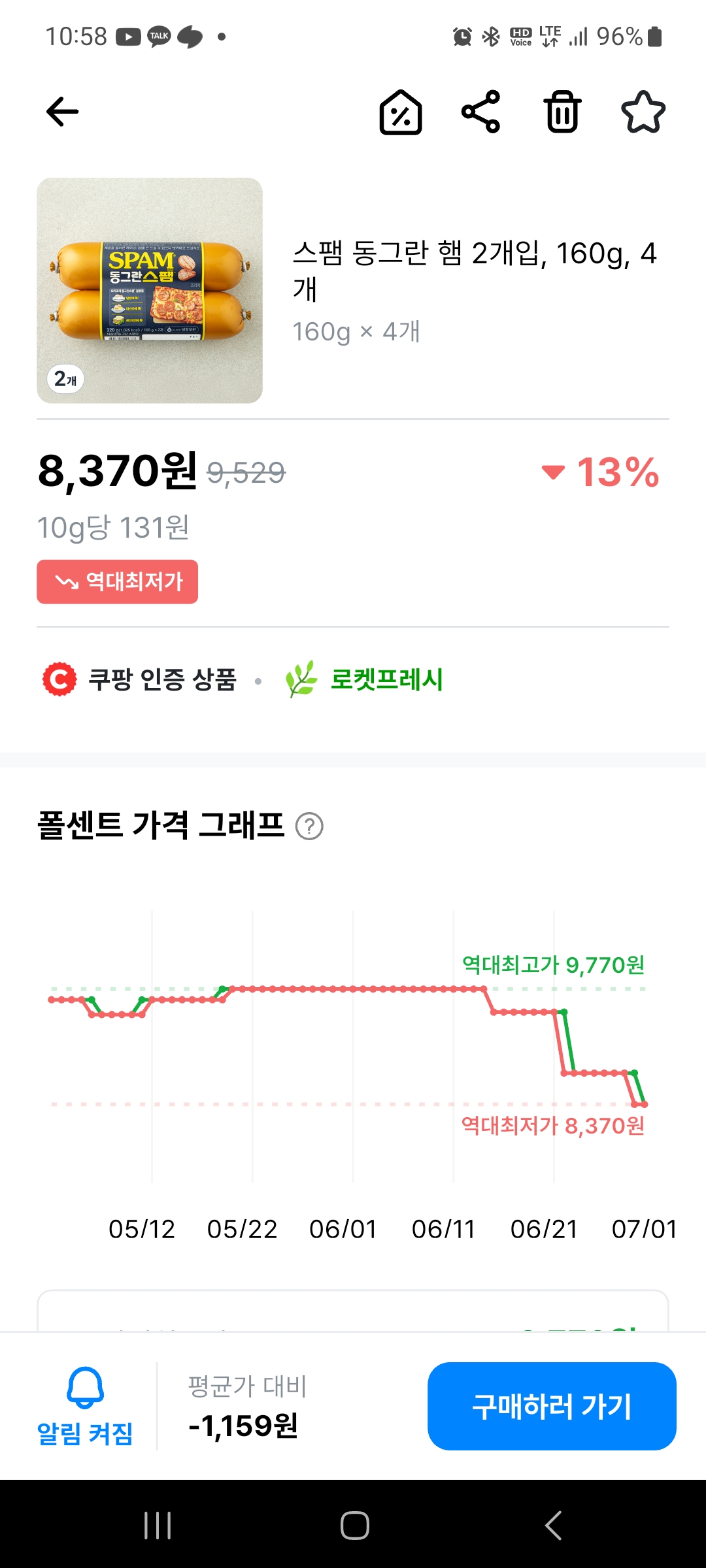Image resolution: width=706 pixels, height=1568 pixels.
Task: Add product to favorites with star
Action: (643, 112)
